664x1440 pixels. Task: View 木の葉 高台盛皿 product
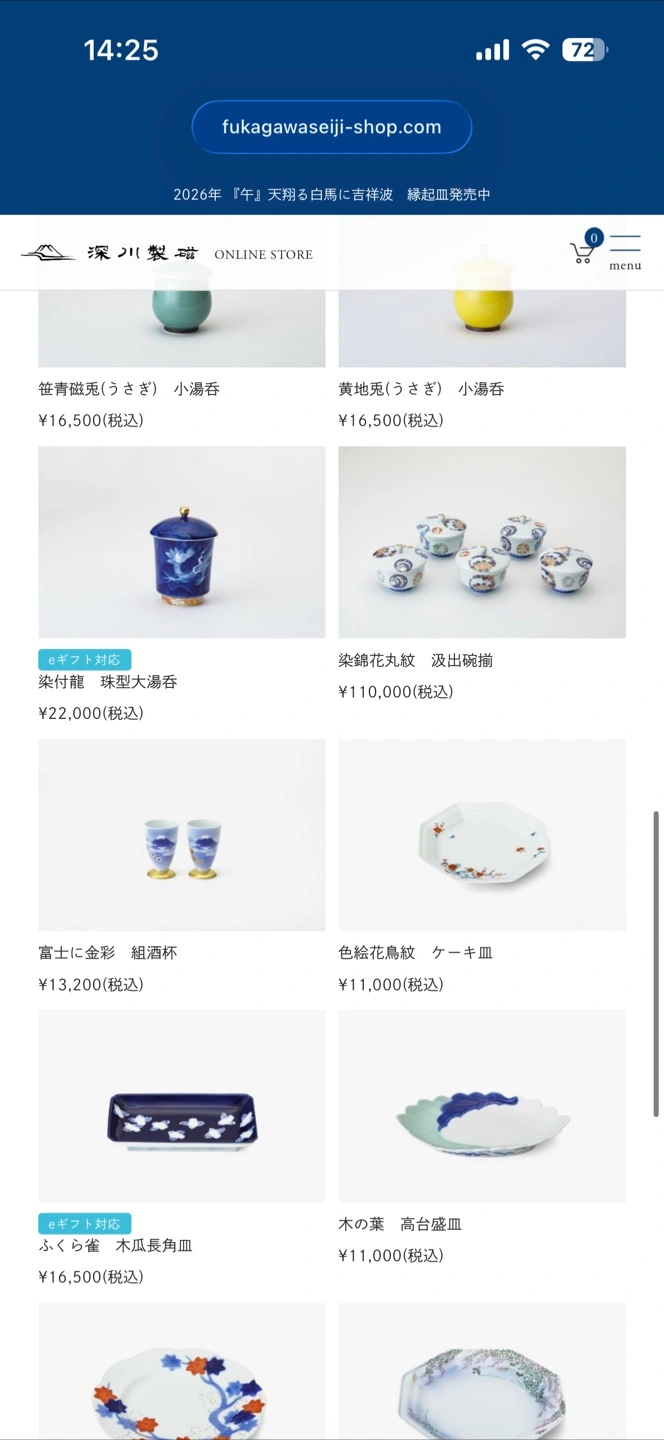click(x=482, y=1106)
